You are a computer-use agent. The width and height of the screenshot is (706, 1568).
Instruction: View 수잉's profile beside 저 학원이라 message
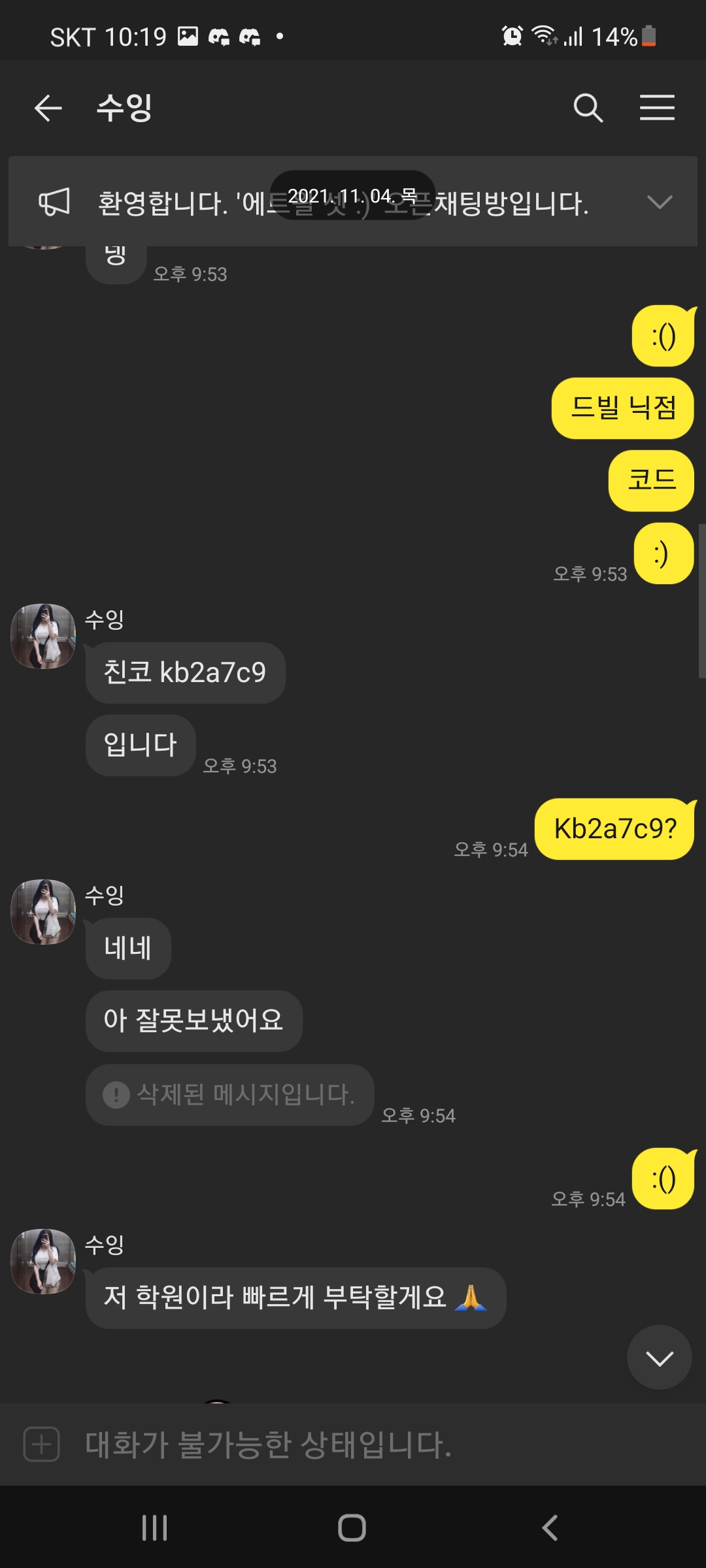pyautogui.click(x=43, y=1261)
